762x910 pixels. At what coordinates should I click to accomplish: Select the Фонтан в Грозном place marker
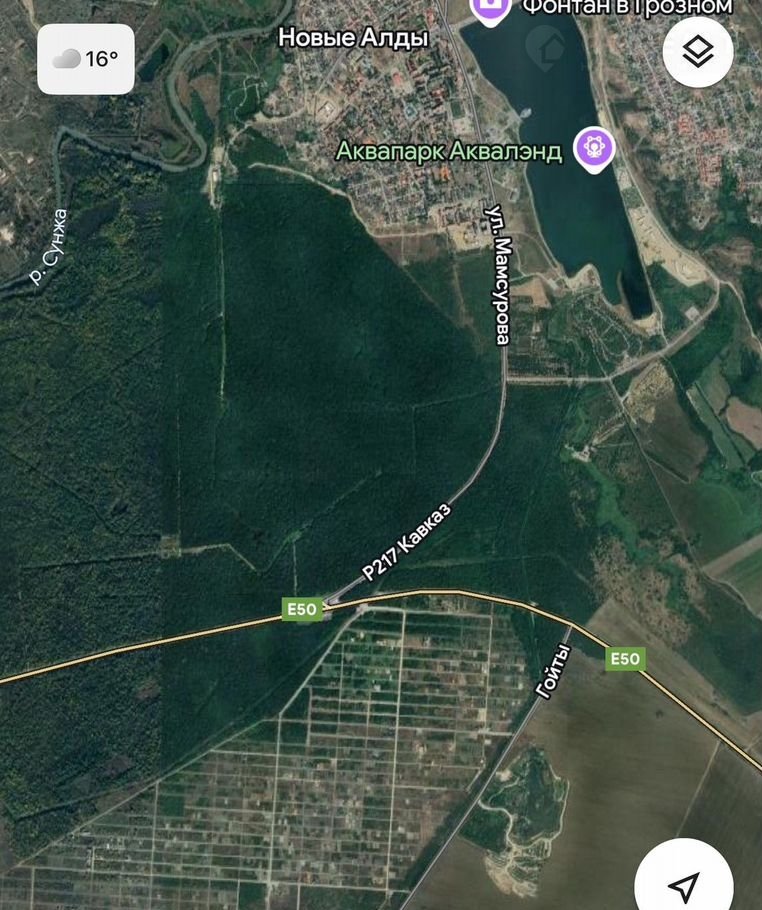[490, 10]
